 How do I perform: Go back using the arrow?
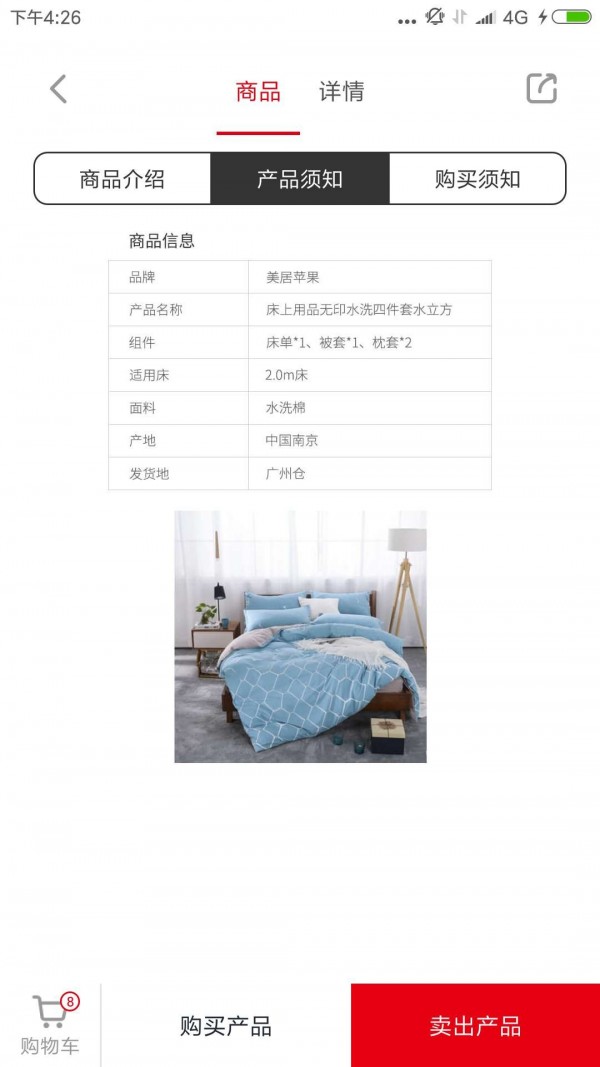pos(58,89)
